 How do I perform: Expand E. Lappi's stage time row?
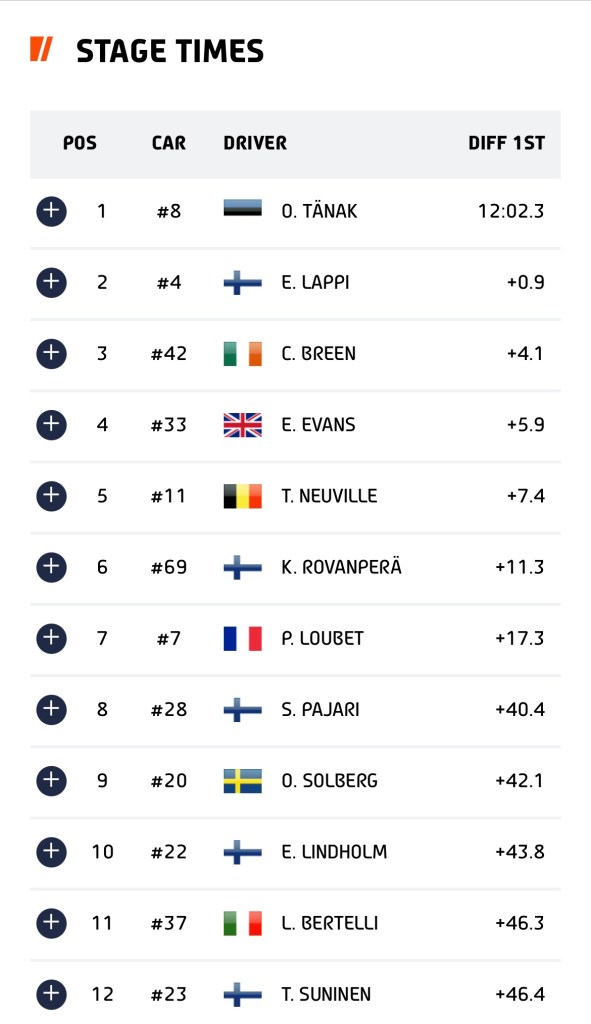pyautogui.click(x=52, y=282)
